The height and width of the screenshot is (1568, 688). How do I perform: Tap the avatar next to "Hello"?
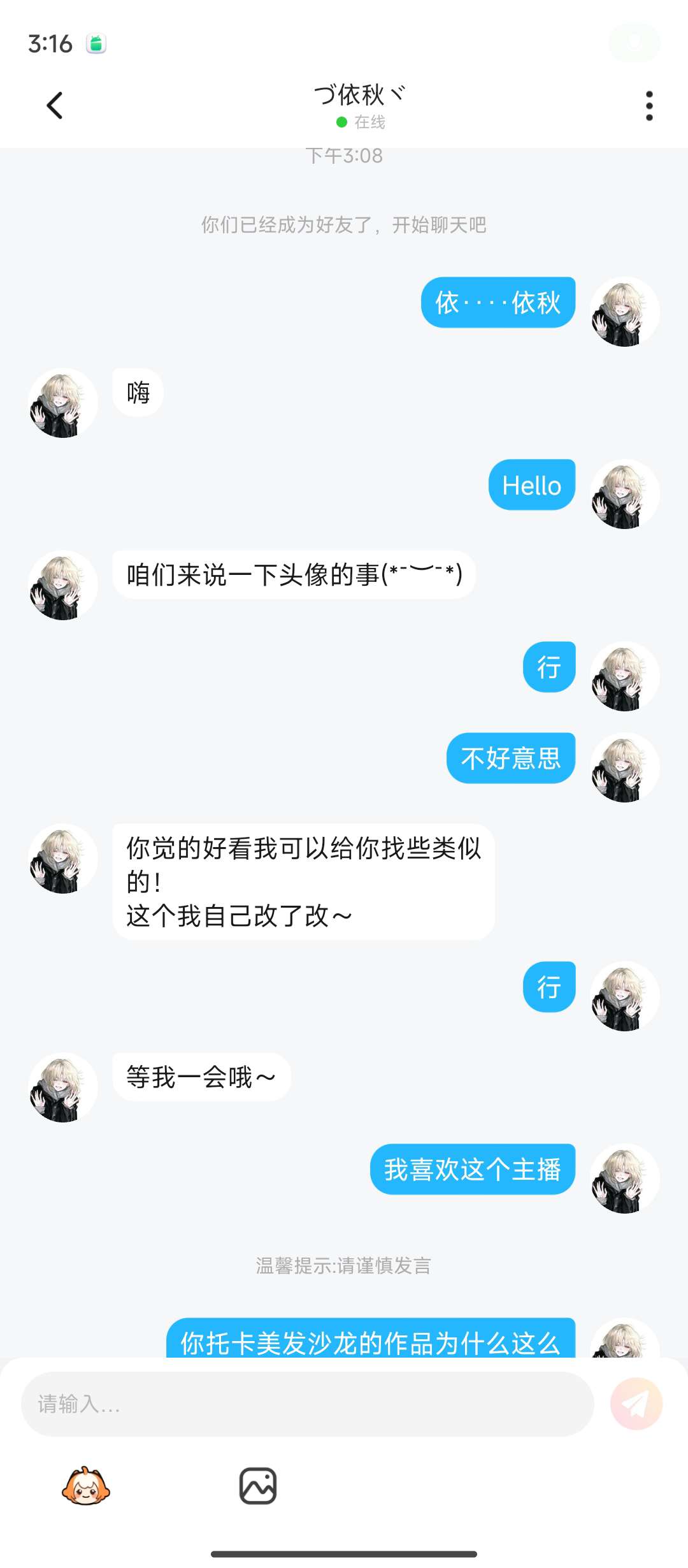[x=624, y=494]
